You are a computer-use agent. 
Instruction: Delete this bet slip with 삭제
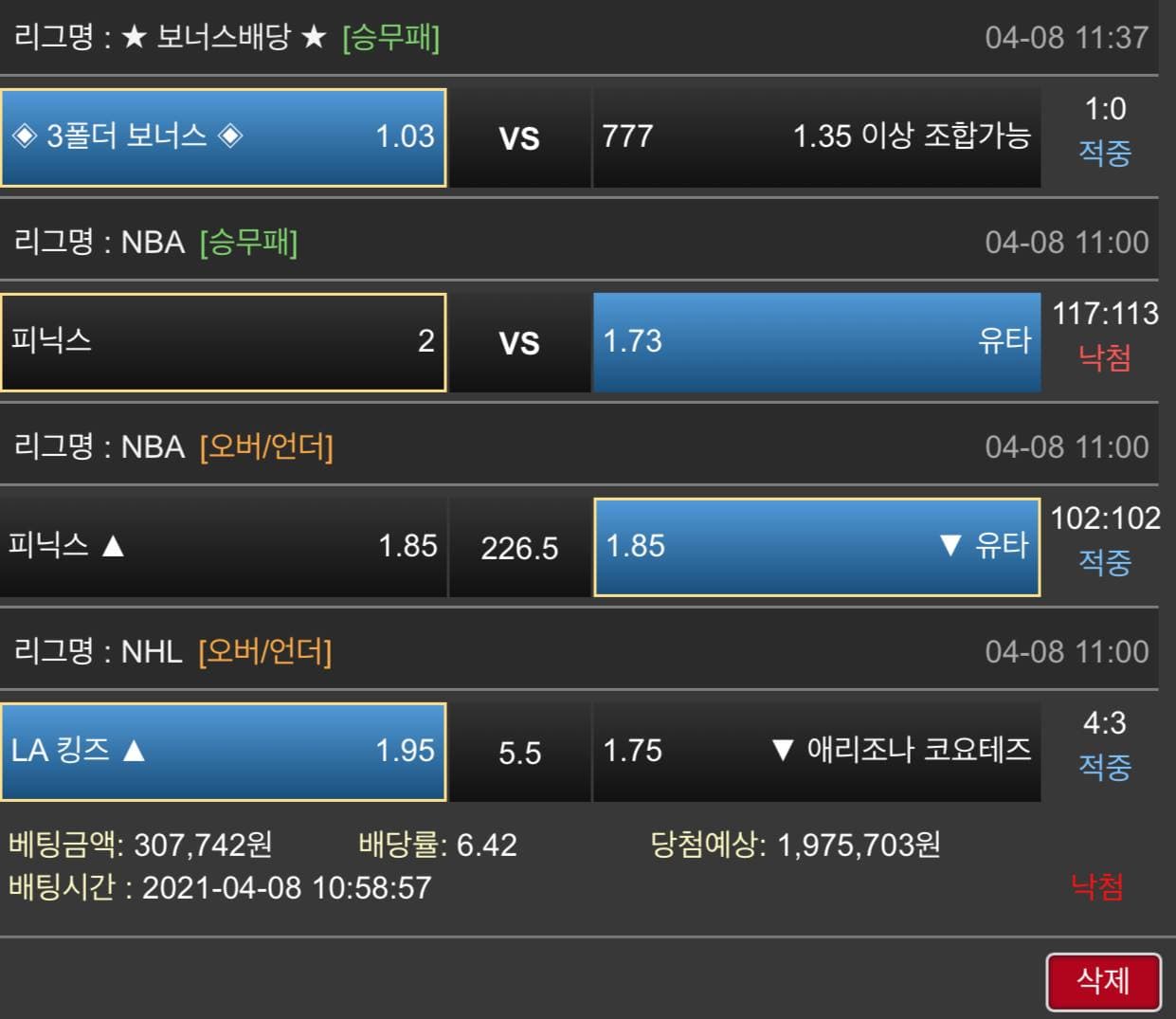click(1103, 981)
